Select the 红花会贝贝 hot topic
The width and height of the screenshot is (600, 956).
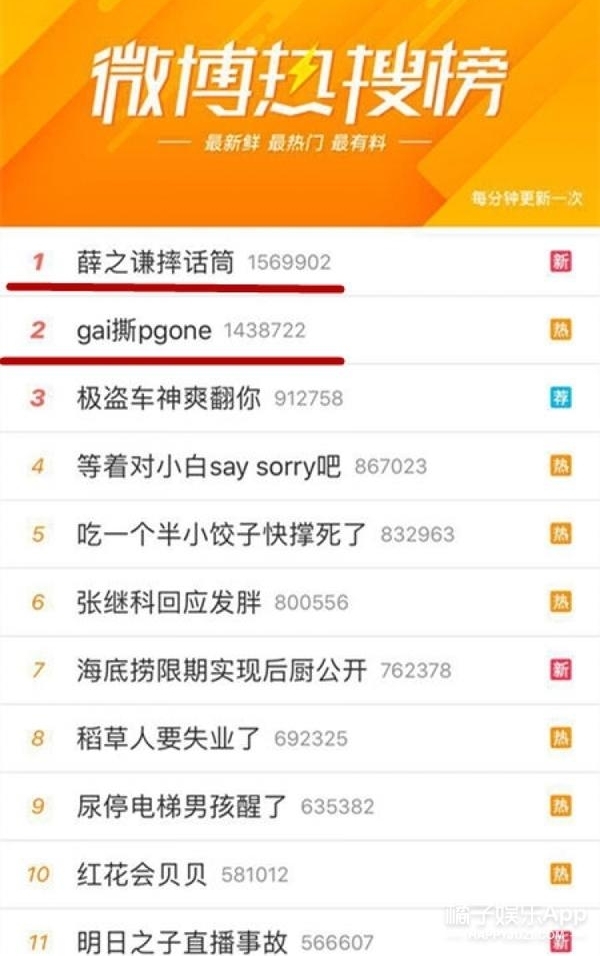click(x=142, y=874)
